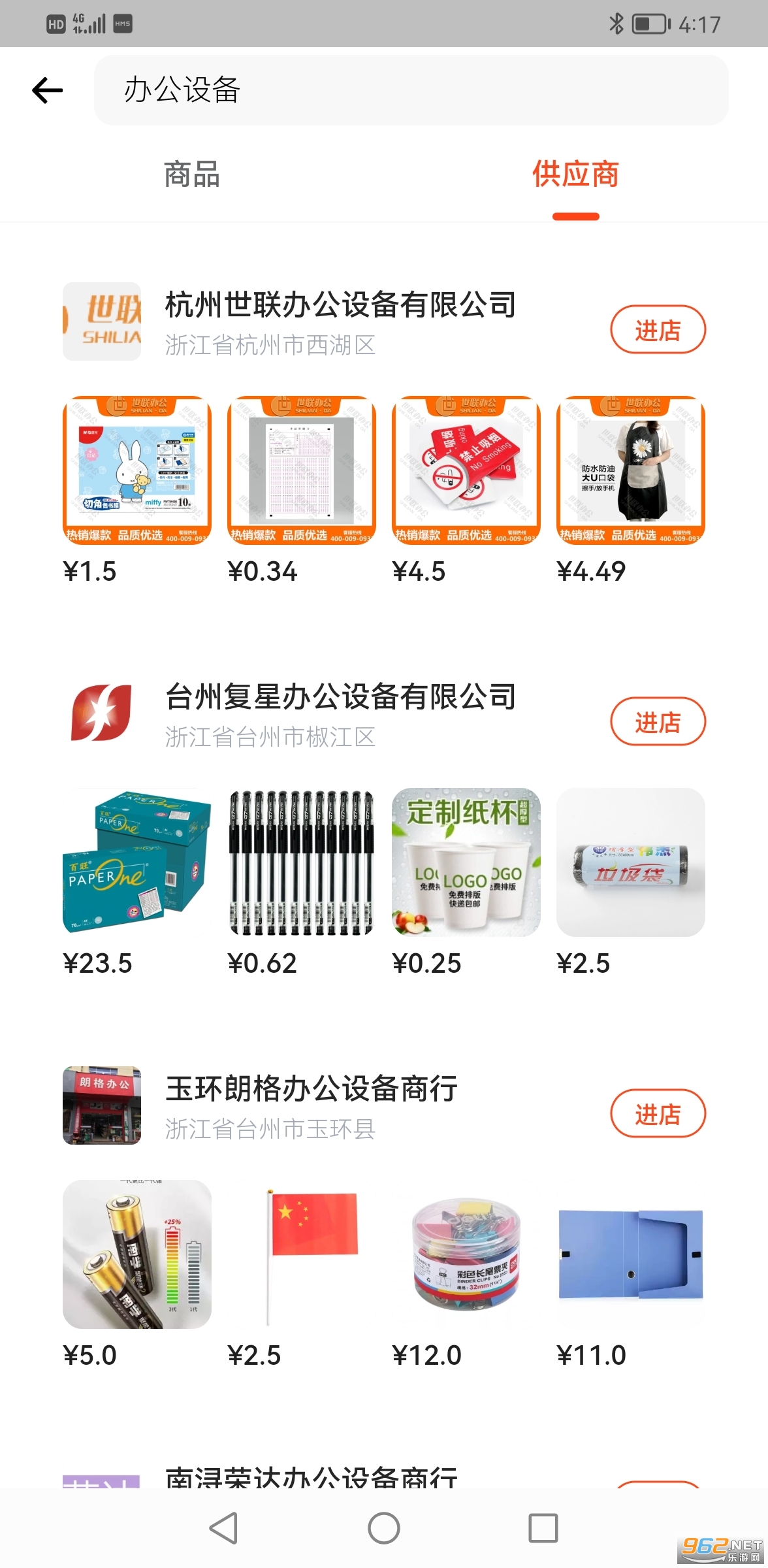Check out the ¥4.49 apron product
This screenshot has height=1568, width=768.
pos(631,470)
